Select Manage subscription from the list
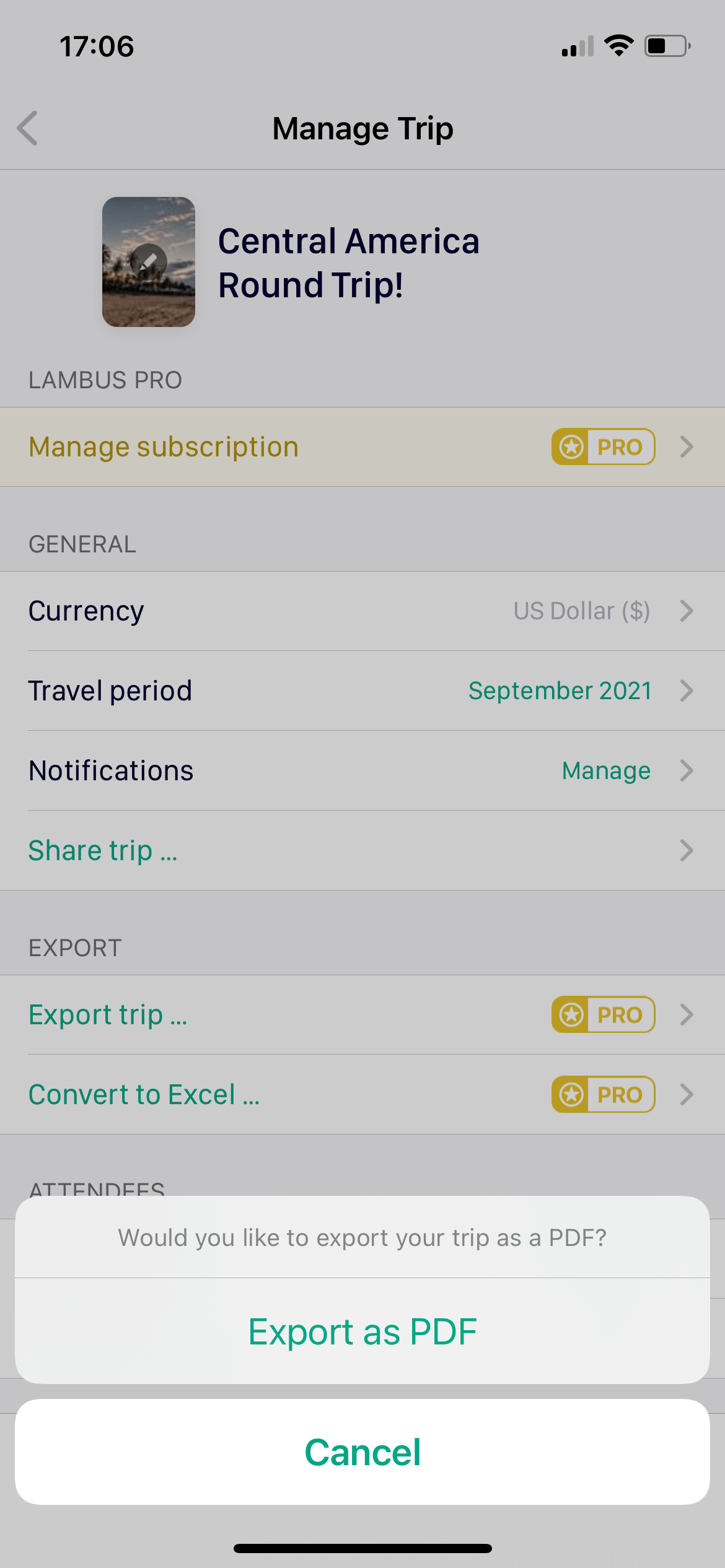 point(164,446)
